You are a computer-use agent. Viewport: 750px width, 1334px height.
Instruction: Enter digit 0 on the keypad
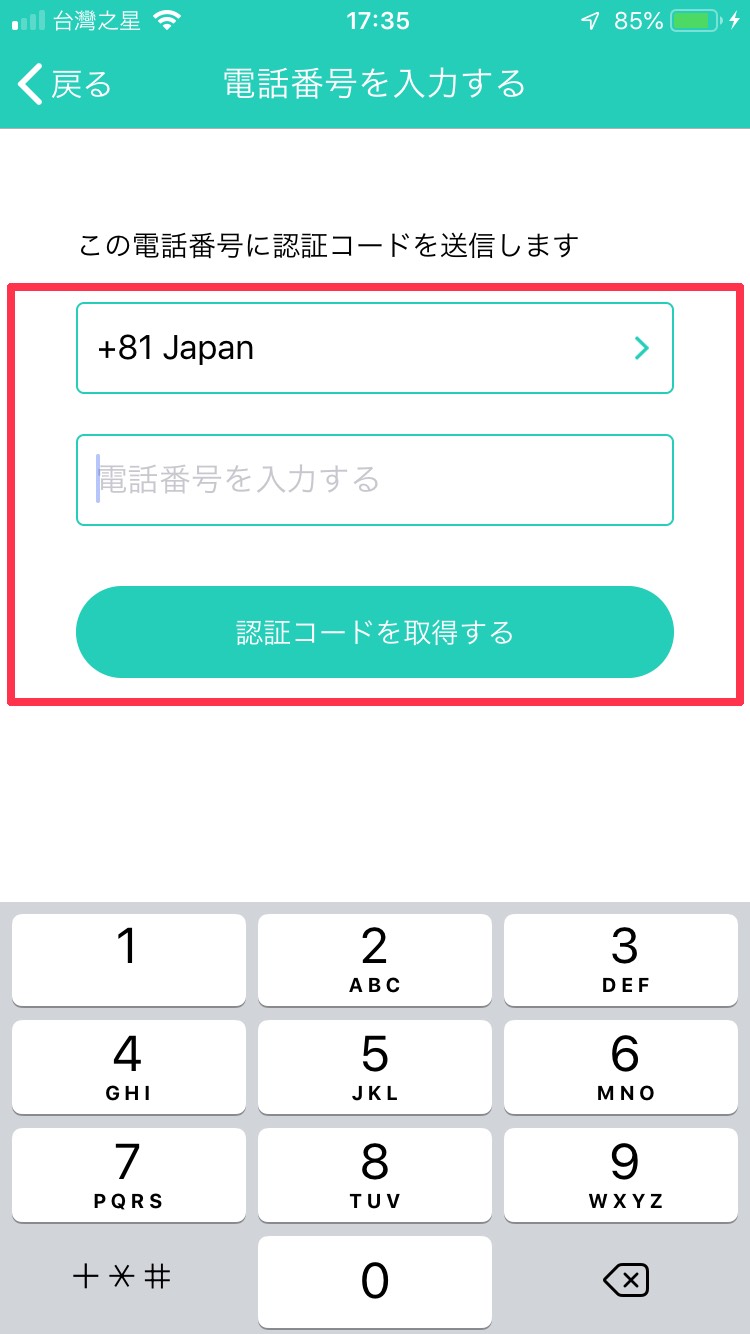(375, 1279)
